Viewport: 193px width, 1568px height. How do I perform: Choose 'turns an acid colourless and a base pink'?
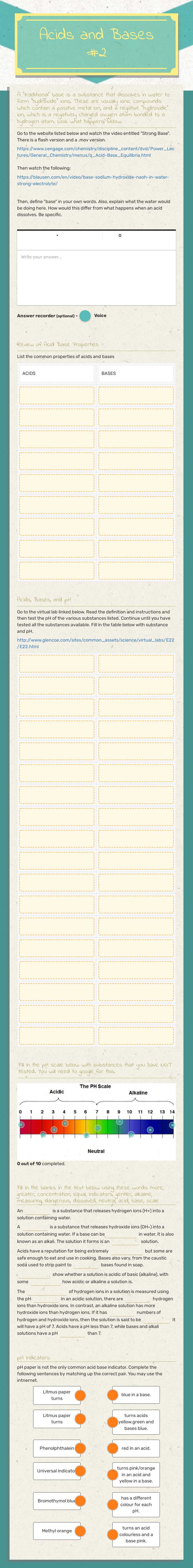point(136,1535)
